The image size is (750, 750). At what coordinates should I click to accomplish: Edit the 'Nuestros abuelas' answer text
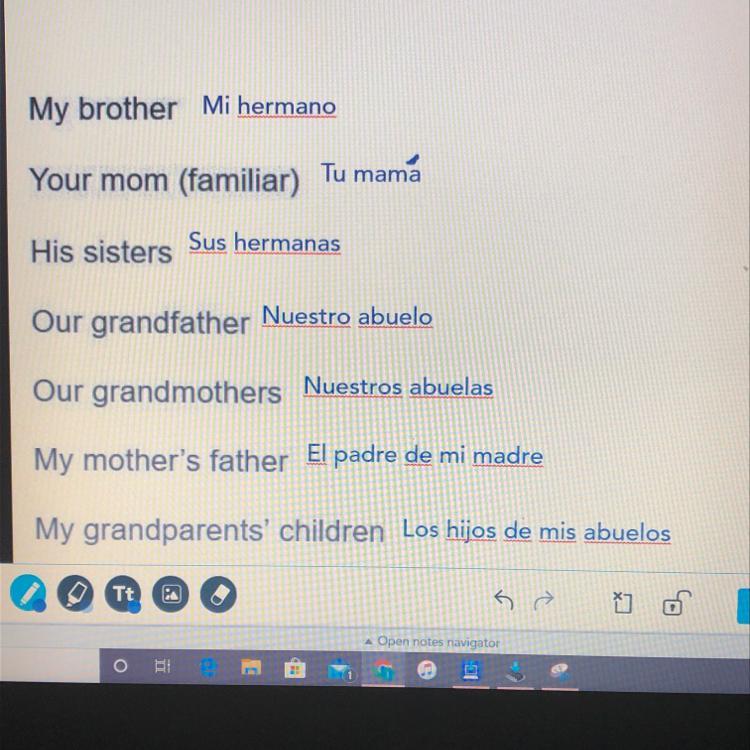(398, 387)
